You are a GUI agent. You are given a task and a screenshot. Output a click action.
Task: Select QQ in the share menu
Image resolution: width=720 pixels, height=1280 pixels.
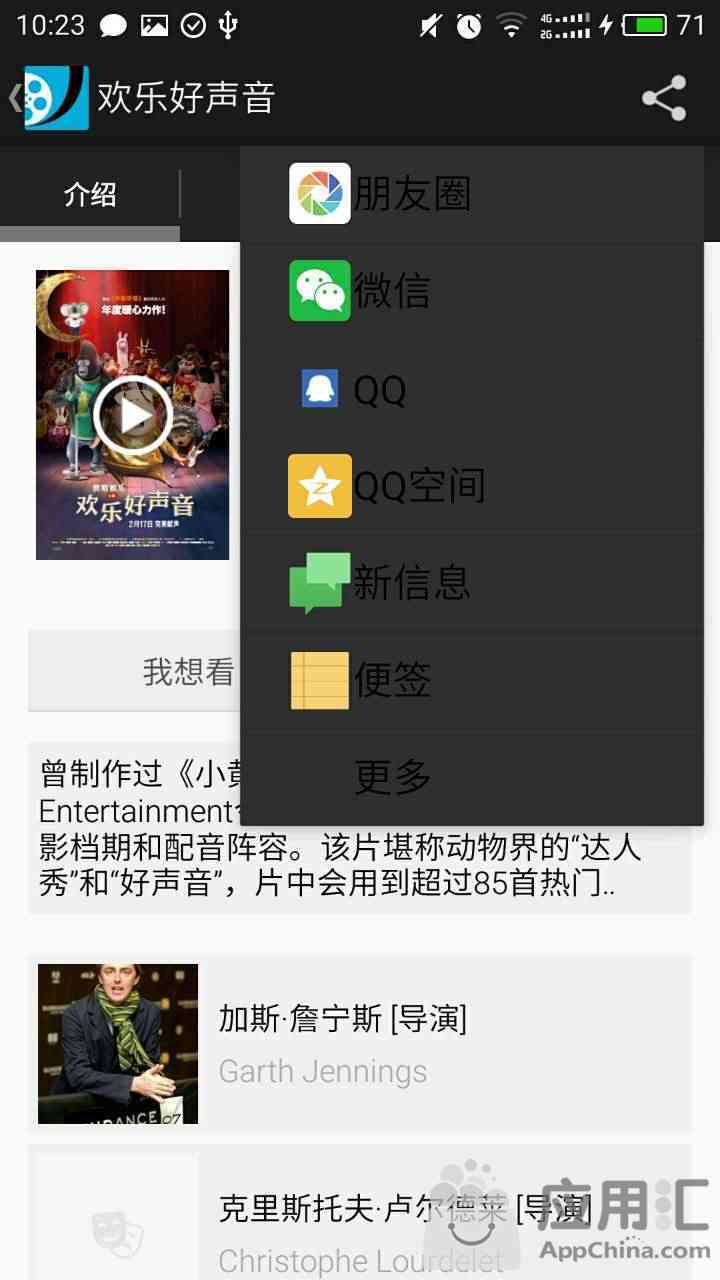coord(471,388)
